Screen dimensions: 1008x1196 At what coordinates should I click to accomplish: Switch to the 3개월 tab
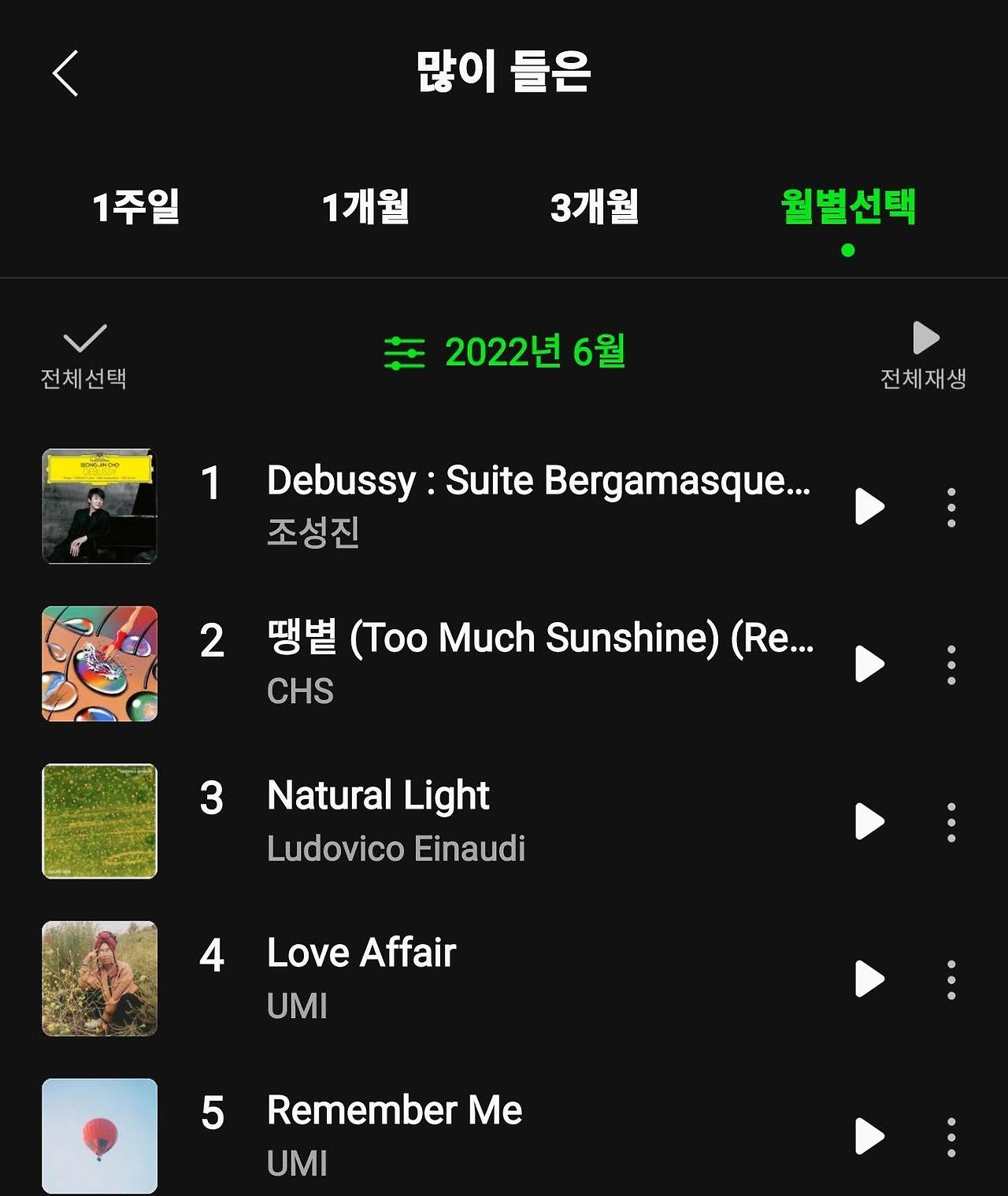[x=595, y=207]
